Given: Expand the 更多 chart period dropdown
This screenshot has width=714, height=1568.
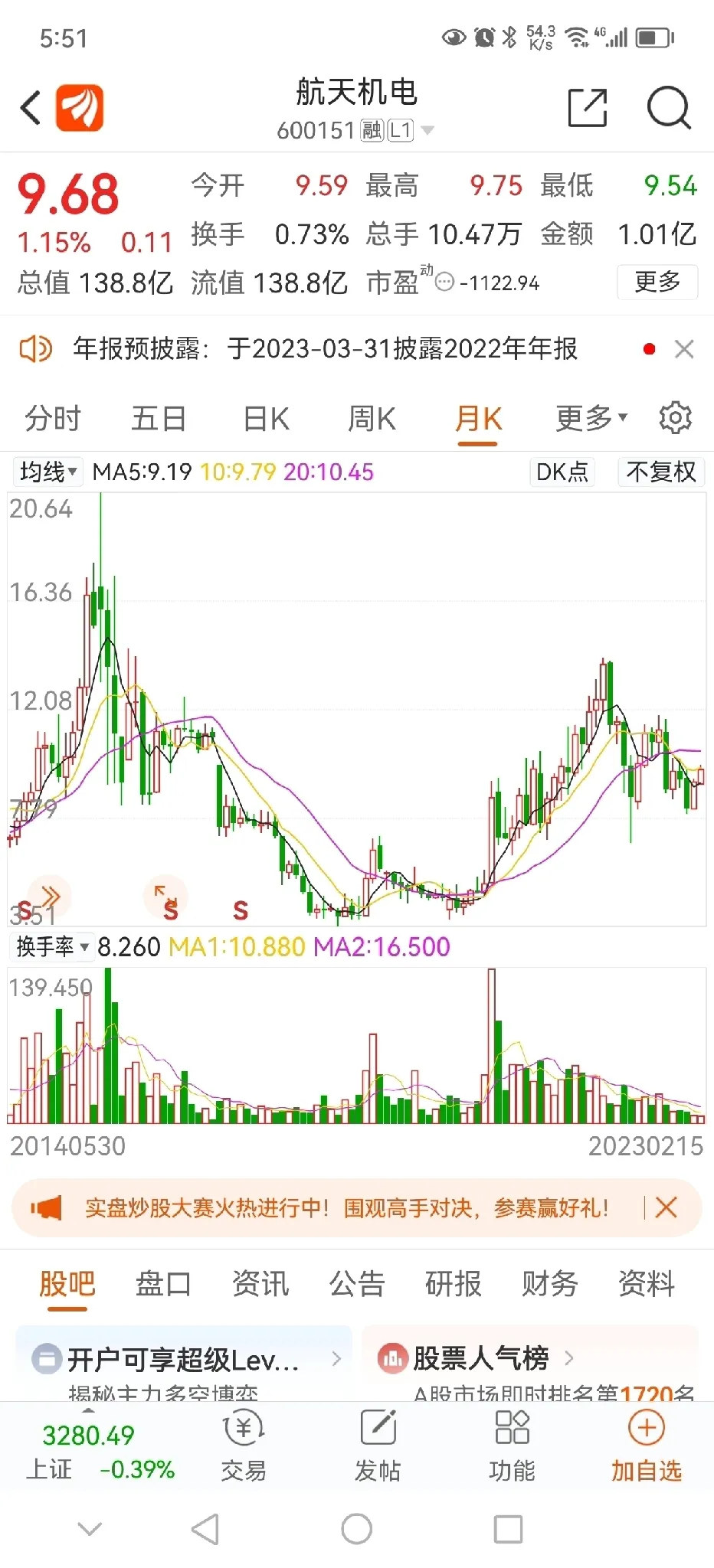Looking at the screenshot, I should (591, 418).
